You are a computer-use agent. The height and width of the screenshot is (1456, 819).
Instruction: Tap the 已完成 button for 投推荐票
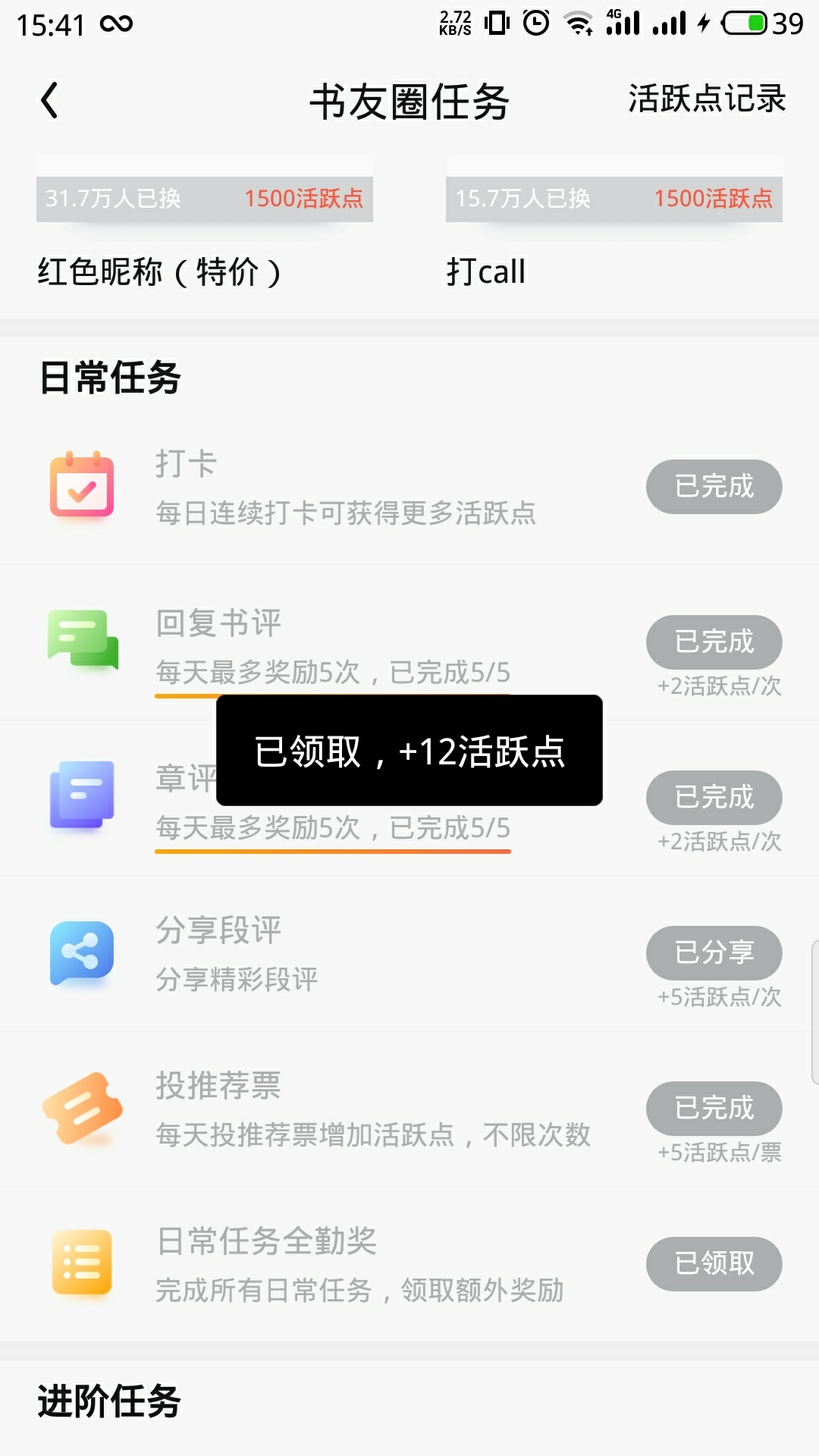pyautogui.click(x=714, y=1109)
